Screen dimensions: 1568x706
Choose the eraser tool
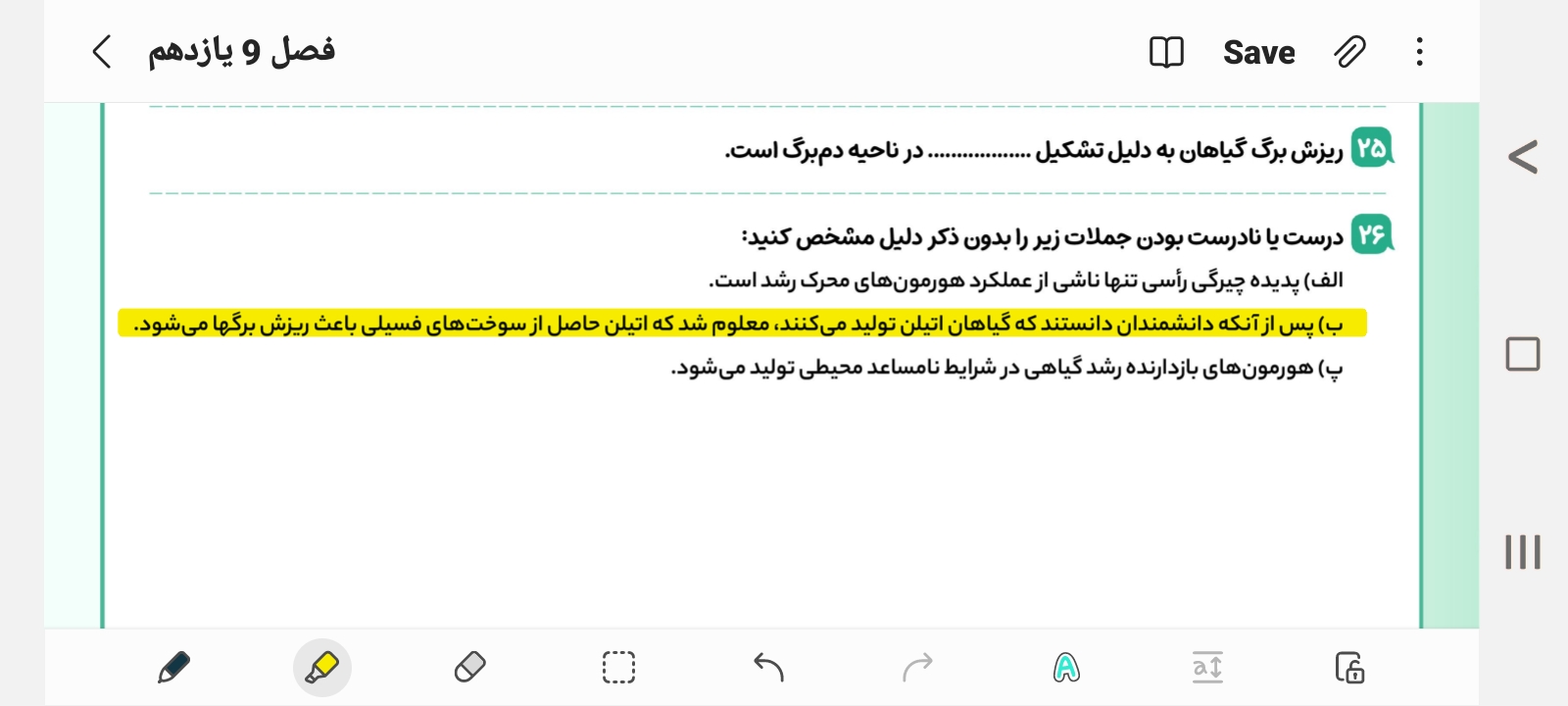click(470, 668)
